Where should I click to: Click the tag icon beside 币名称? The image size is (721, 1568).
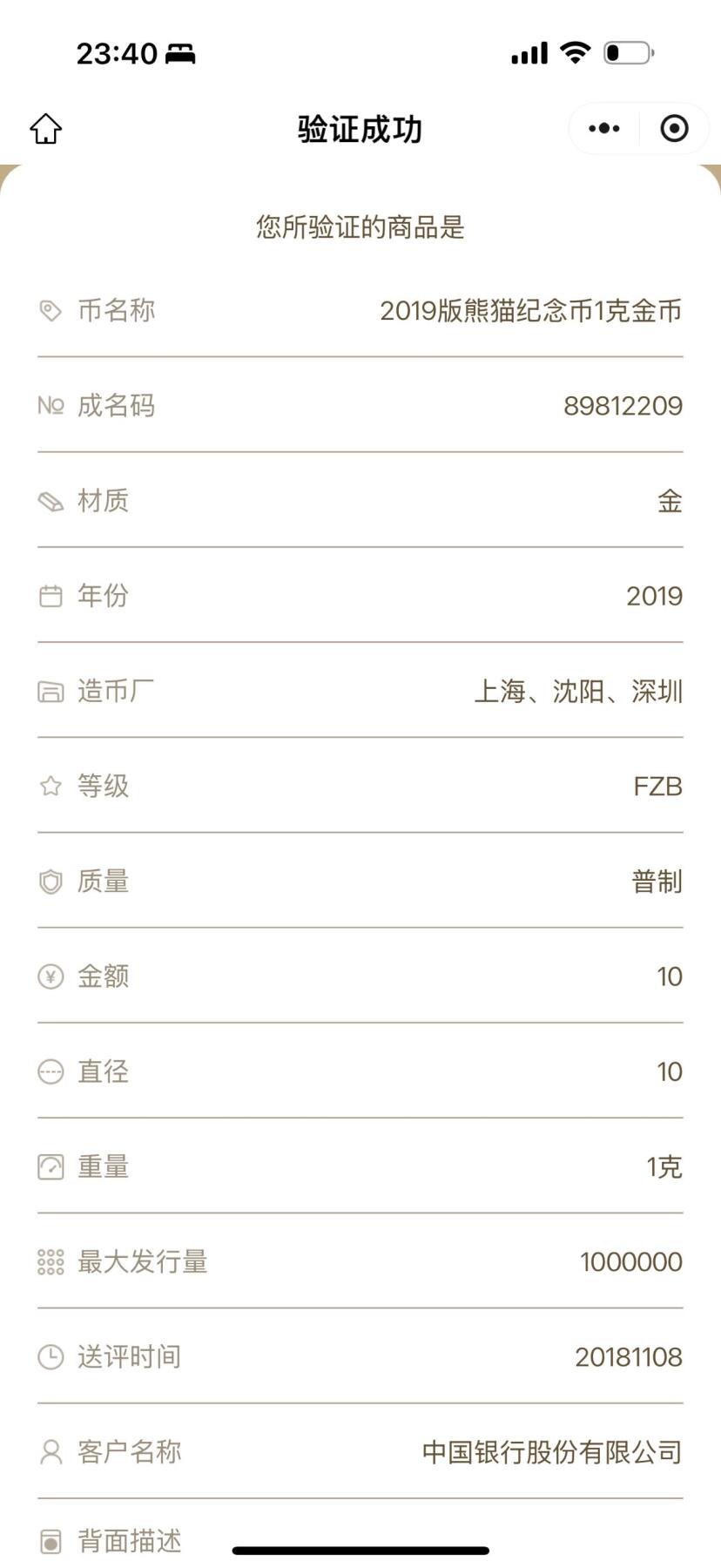coord(50,309)
